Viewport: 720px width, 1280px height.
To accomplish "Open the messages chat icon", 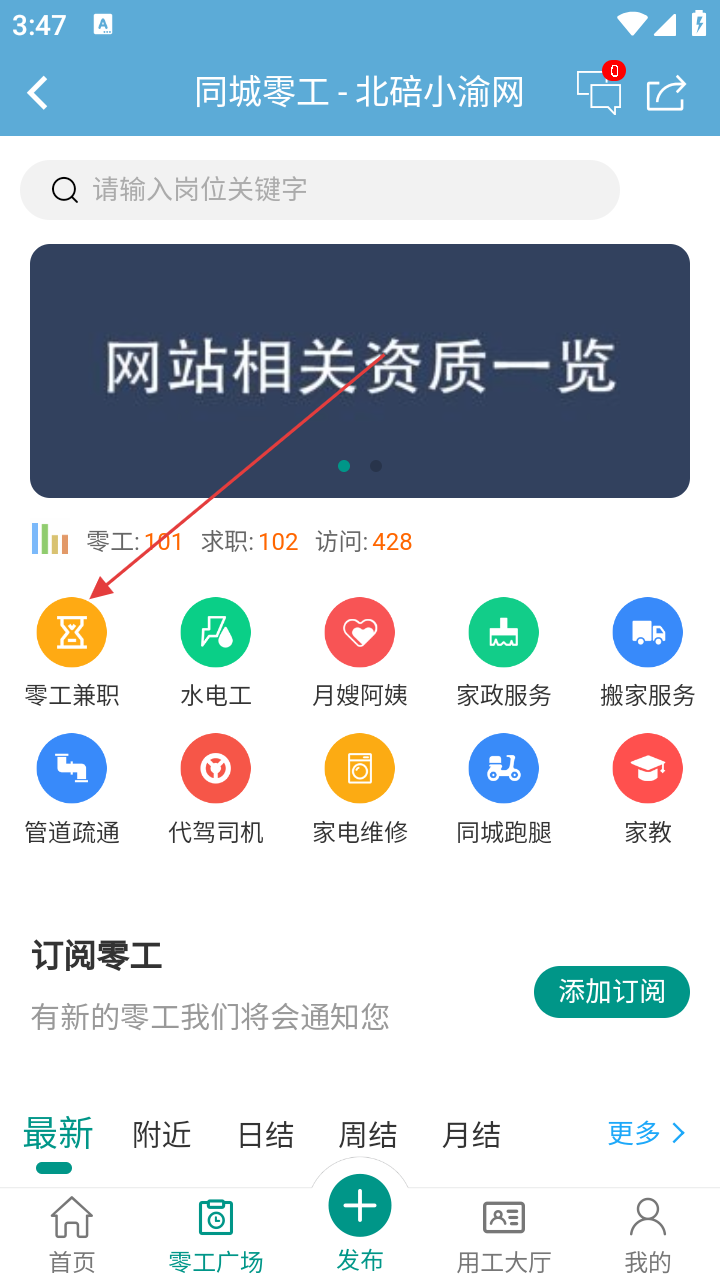I will (599, 93).
